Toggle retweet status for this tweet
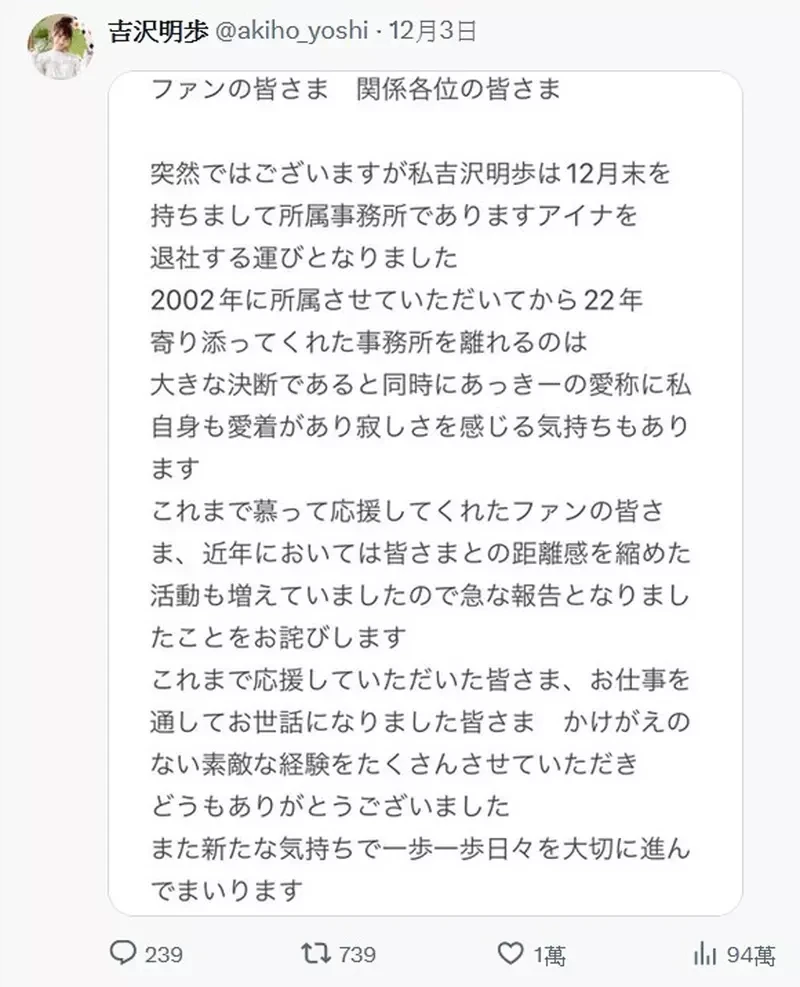 tap(314, 955)
